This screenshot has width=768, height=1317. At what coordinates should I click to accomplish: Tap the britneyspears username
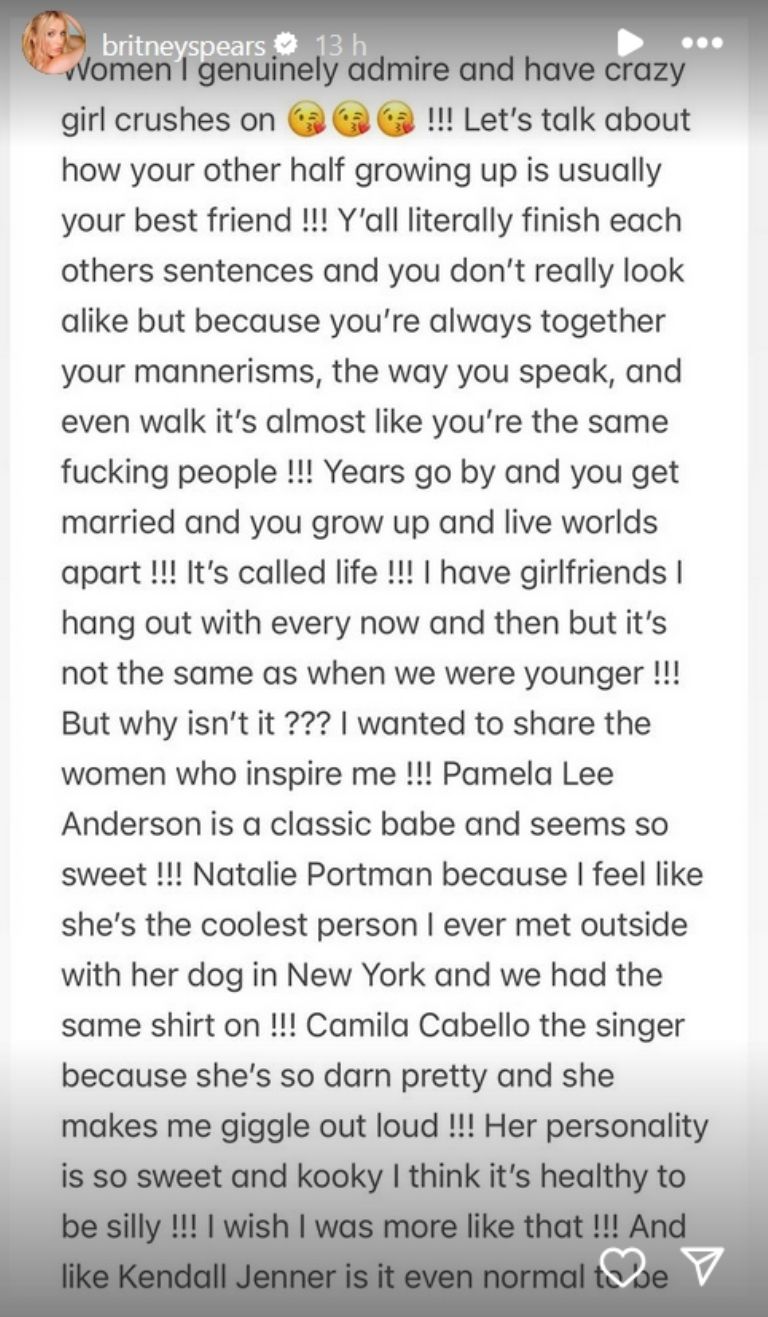[x=183, y=45]
